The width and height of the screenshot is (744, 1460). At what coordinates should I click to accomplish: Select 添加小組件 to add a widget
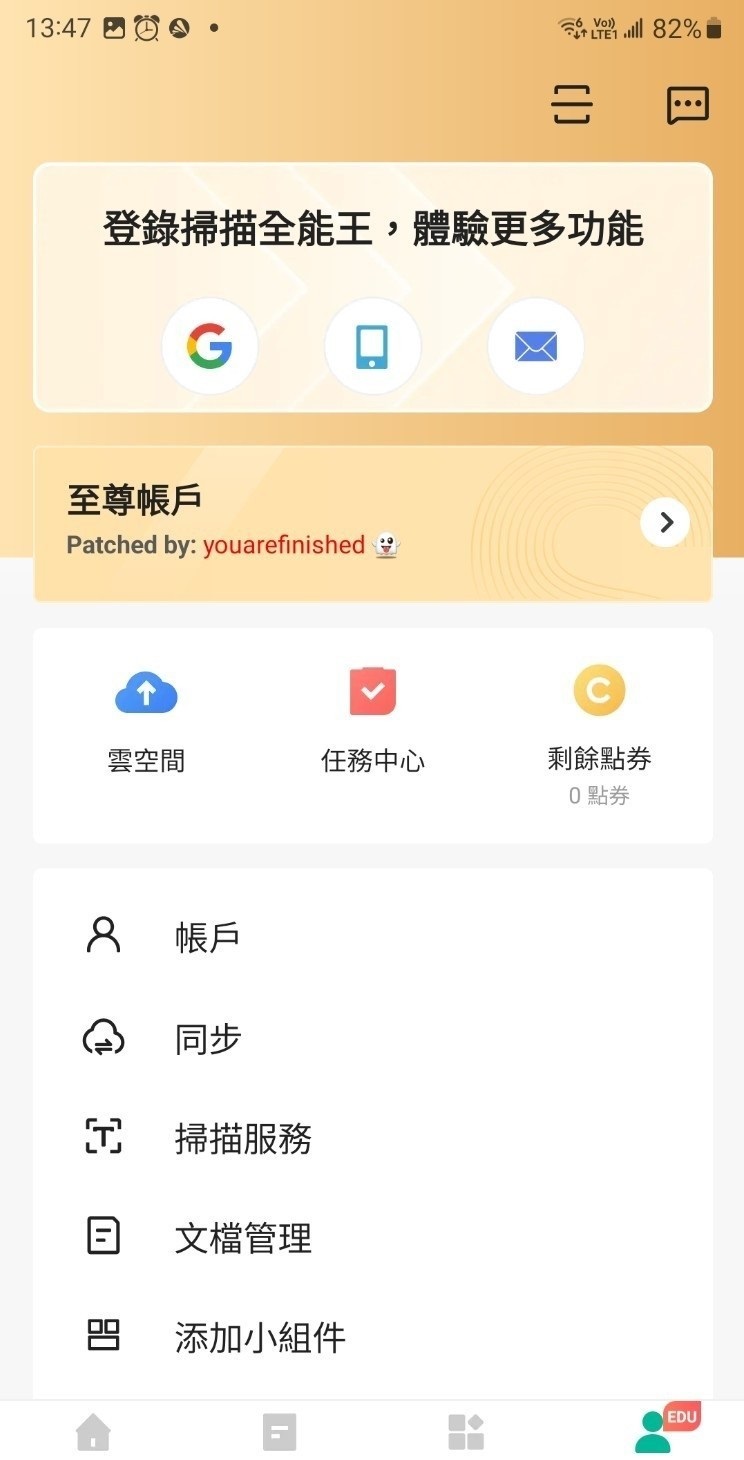point(257,1336)
